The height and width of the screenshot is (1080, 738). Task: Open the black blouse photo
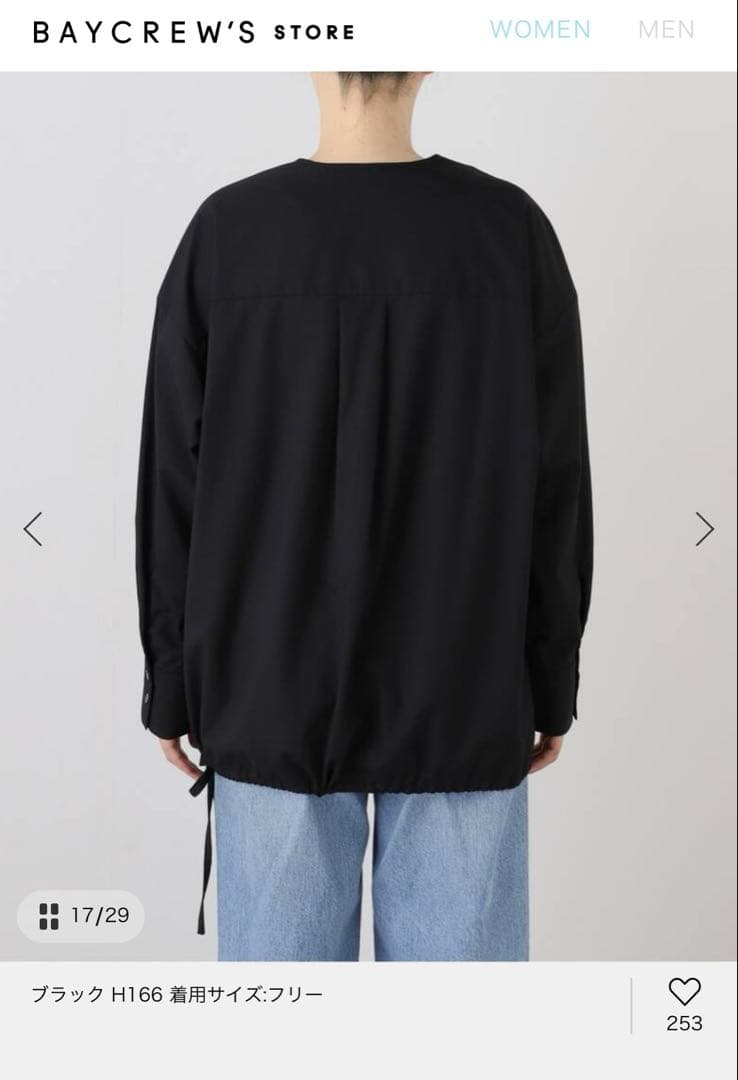369,517
